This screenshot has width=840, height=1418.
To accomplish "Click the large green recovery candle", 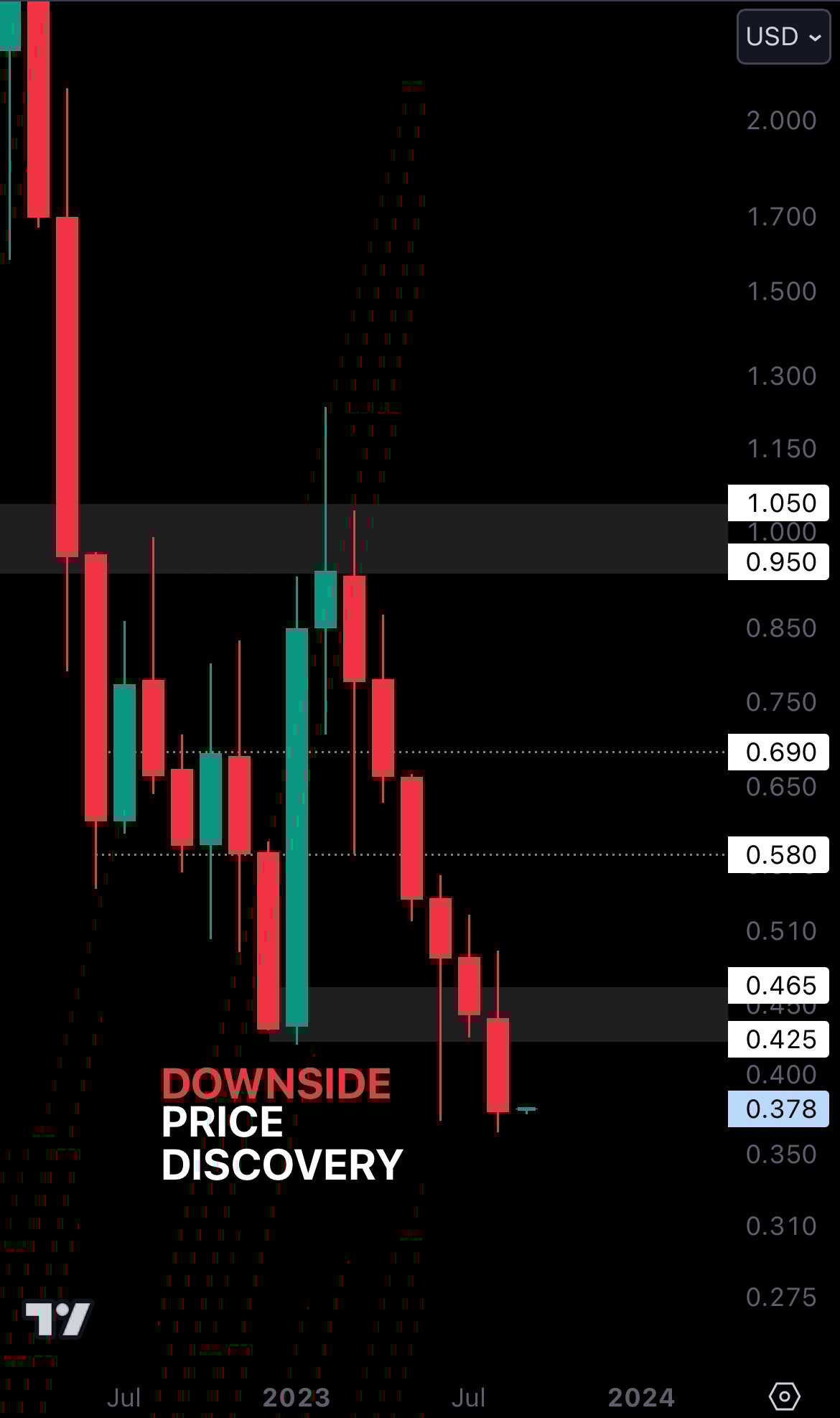I will 297,826.
